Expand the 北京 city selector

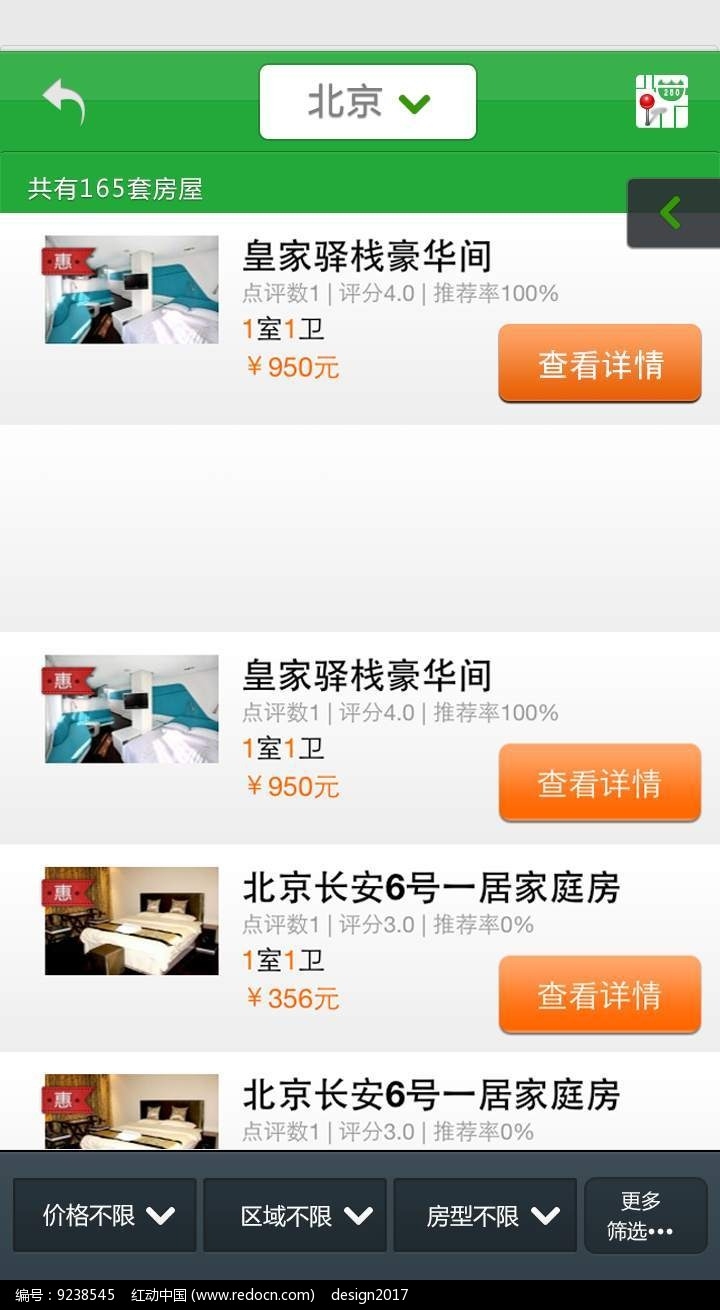367,101
